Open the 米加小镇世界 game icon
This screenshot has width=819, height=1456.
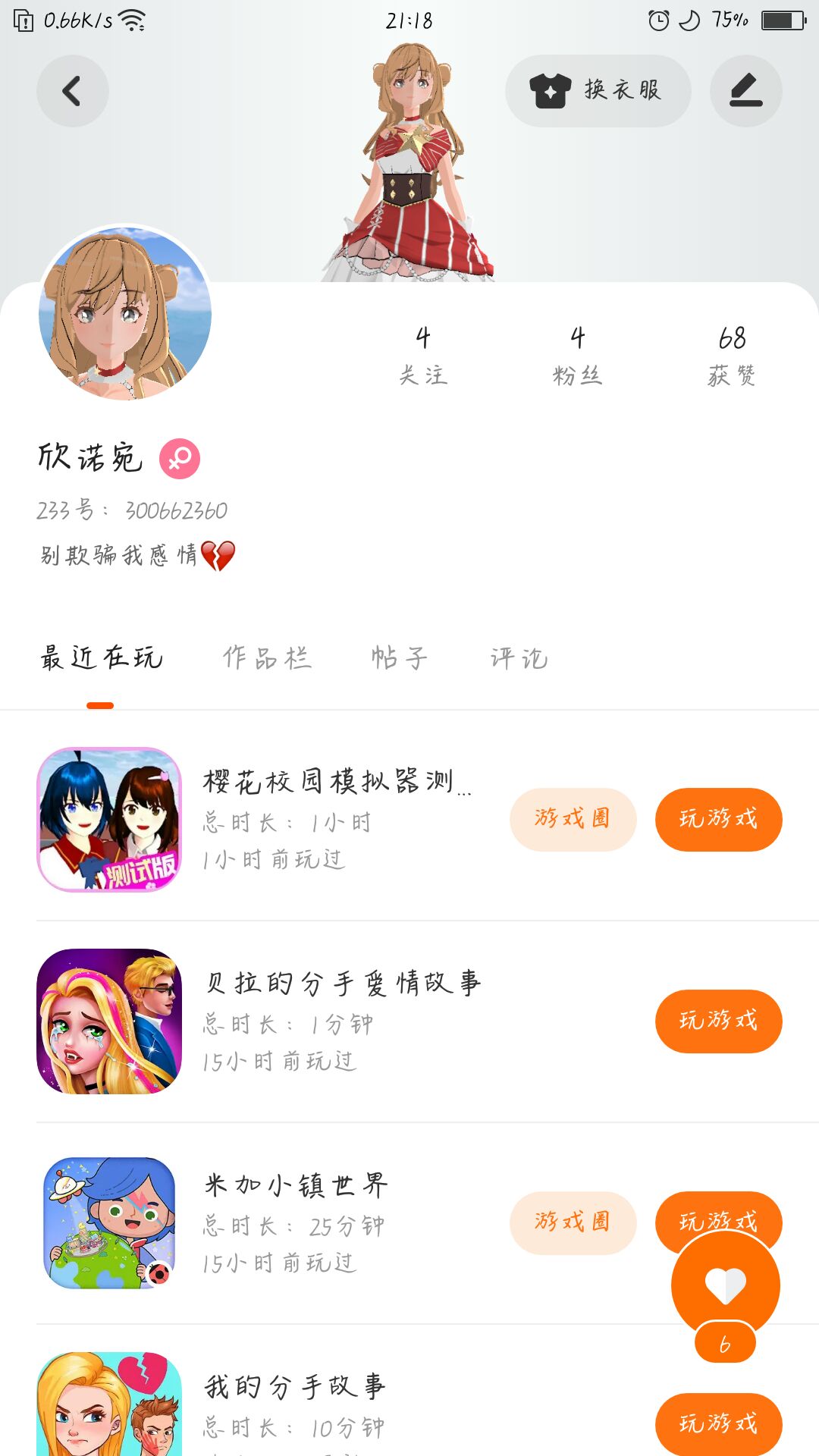[x=109, y=1222]
